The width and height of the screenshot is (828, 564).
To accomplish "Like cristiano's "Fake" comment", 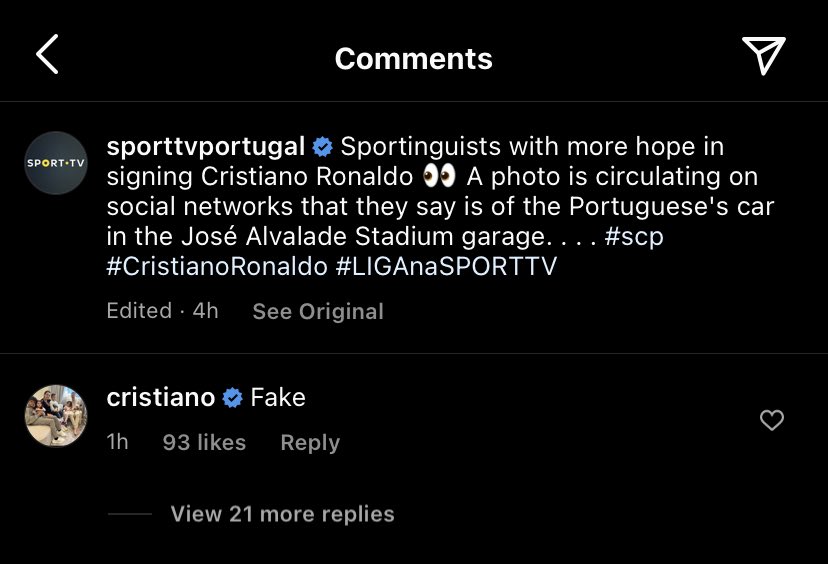I will [772, 420].
